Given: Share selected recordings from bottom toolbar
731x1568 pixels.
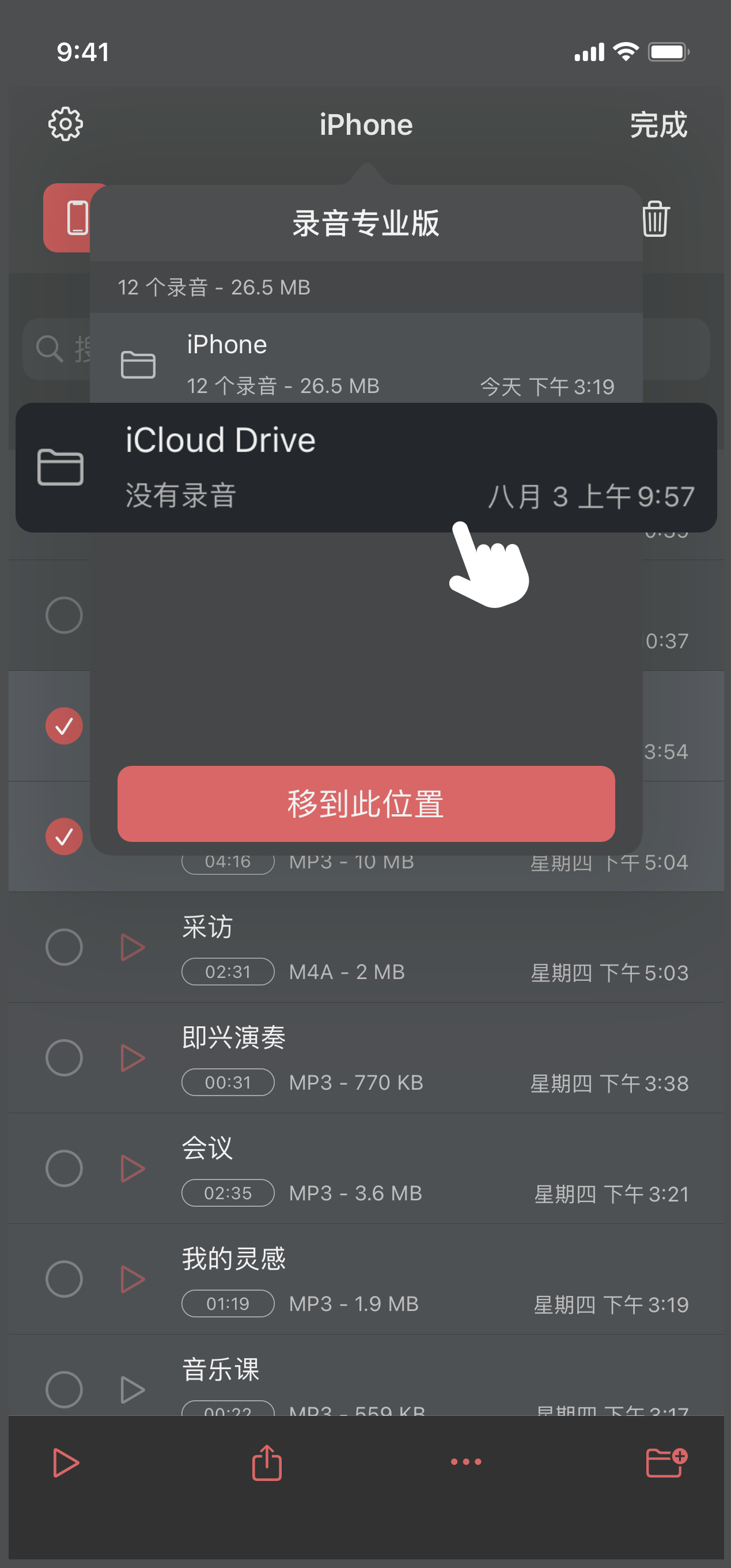Looking at the screenshot, I should tap(267, 1463).
